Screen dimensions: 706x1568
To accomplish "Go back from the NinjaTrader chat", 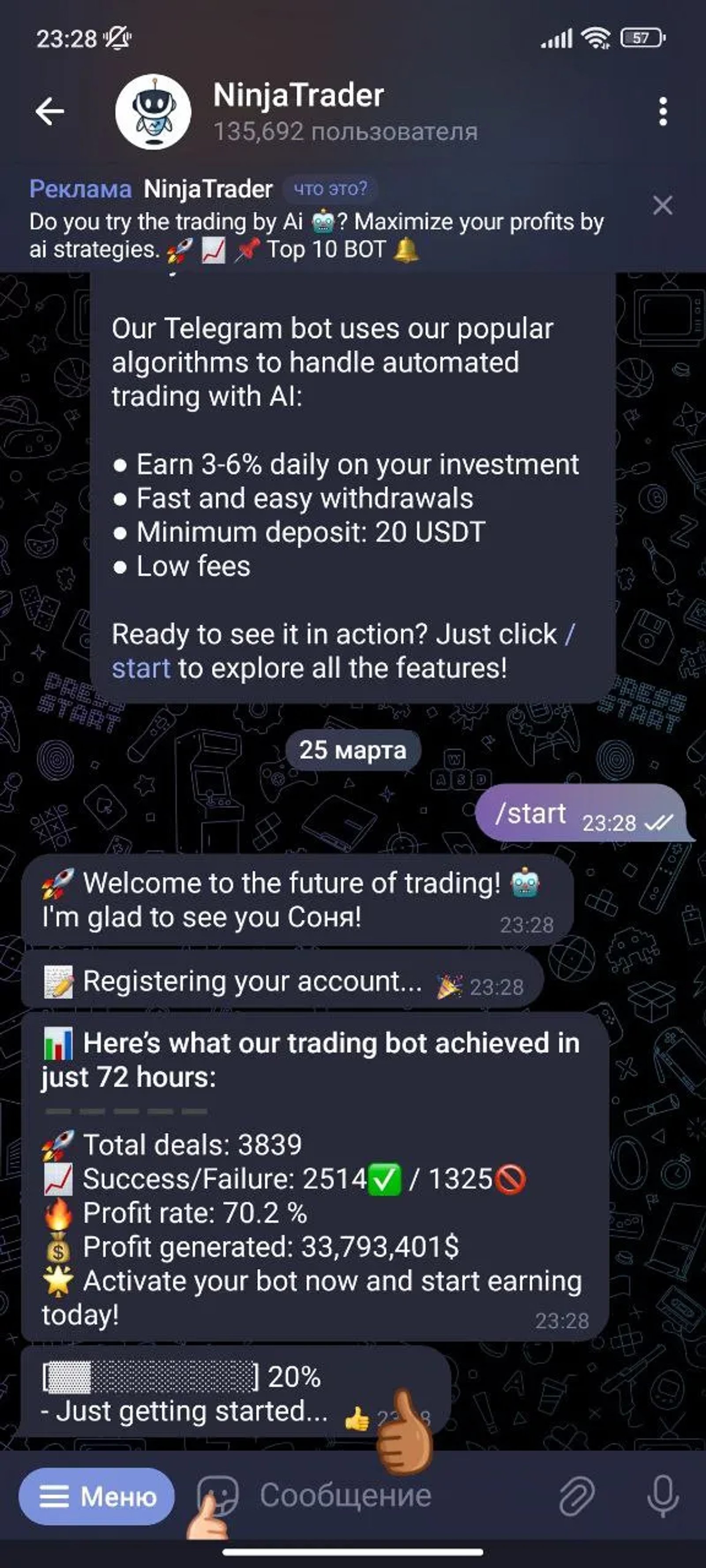I will tap(49, 112).
